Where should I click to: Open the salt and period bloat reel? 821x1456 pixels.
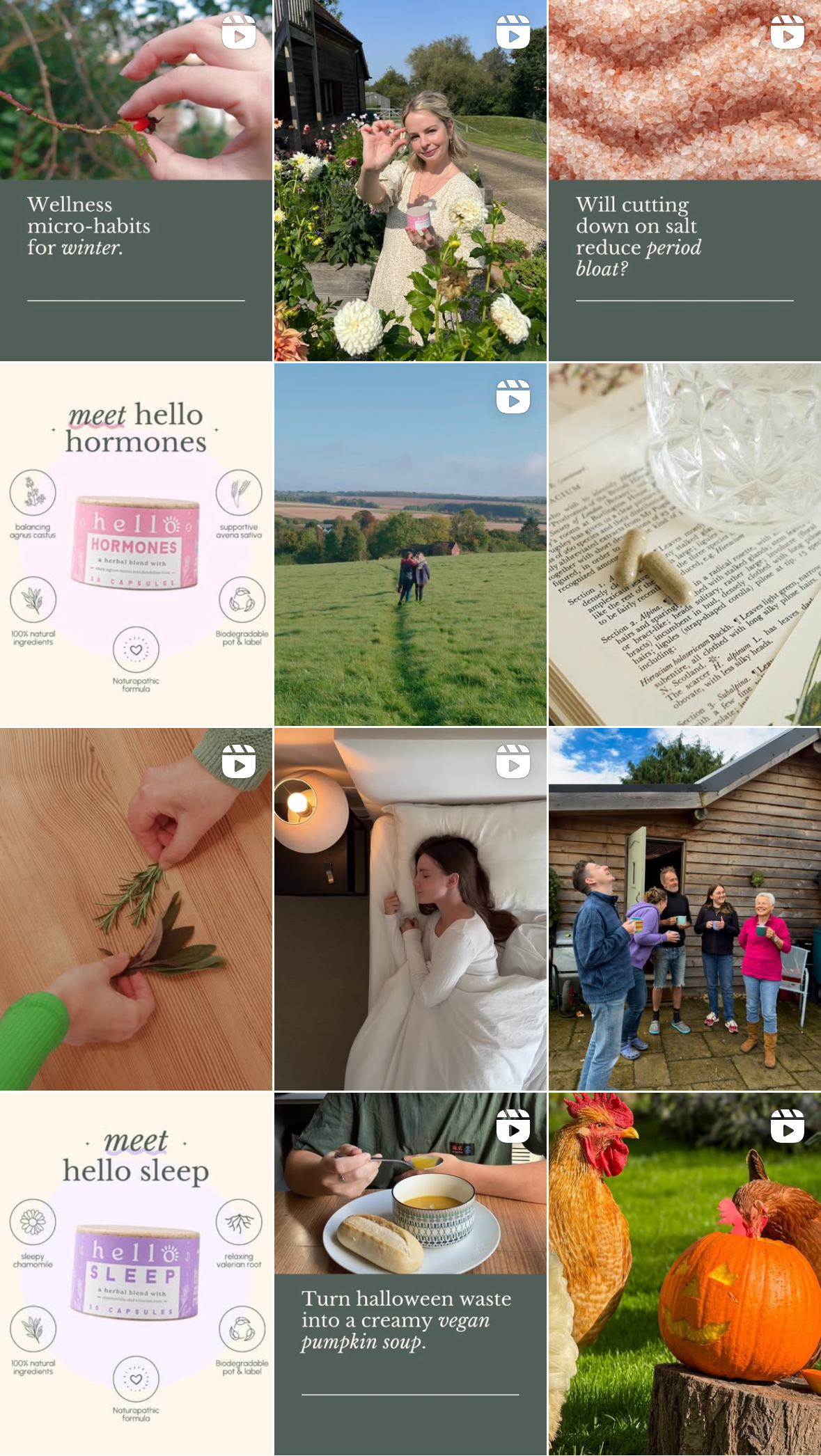click(x=685, y=180)
